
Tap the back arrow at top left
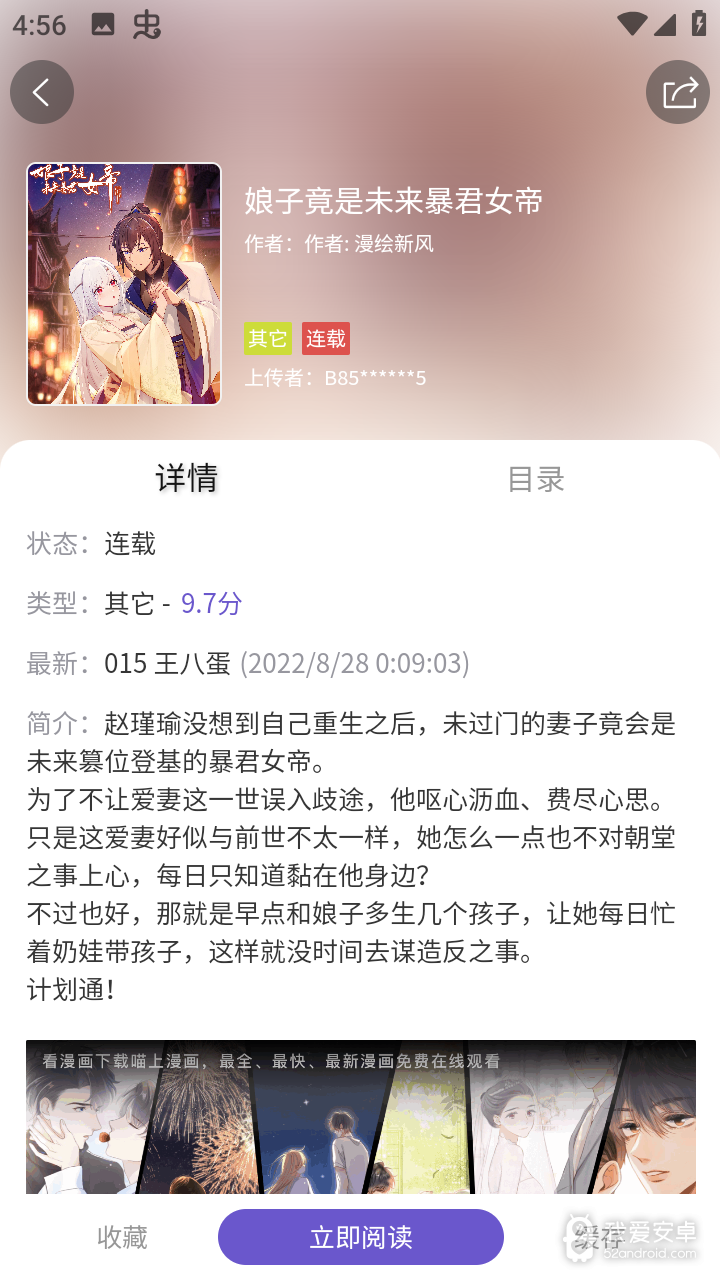click(41, 91)
